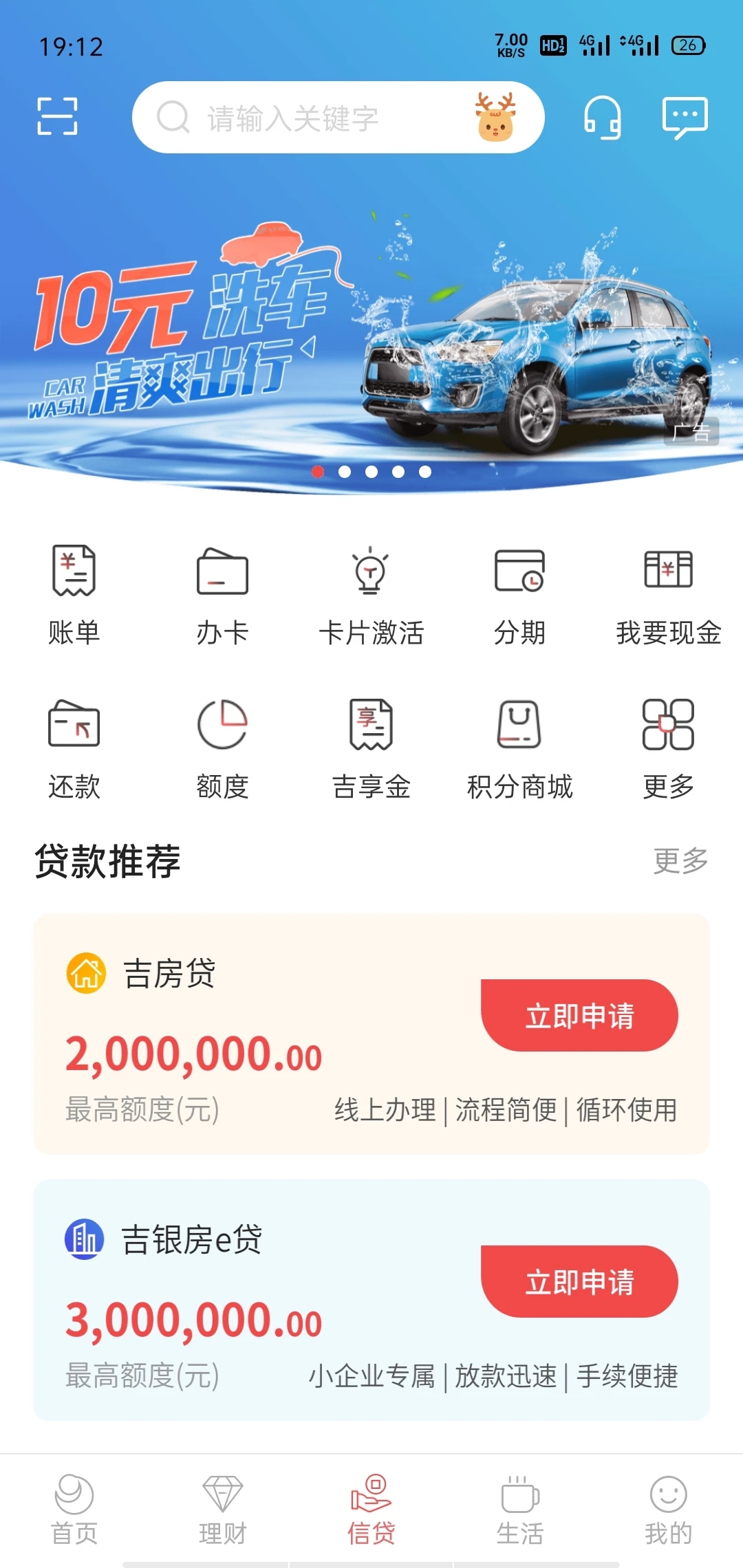Screen dimensions: 743x1568
Task: Open 更多 next to 贷款推荐
Action: [681, 860]
